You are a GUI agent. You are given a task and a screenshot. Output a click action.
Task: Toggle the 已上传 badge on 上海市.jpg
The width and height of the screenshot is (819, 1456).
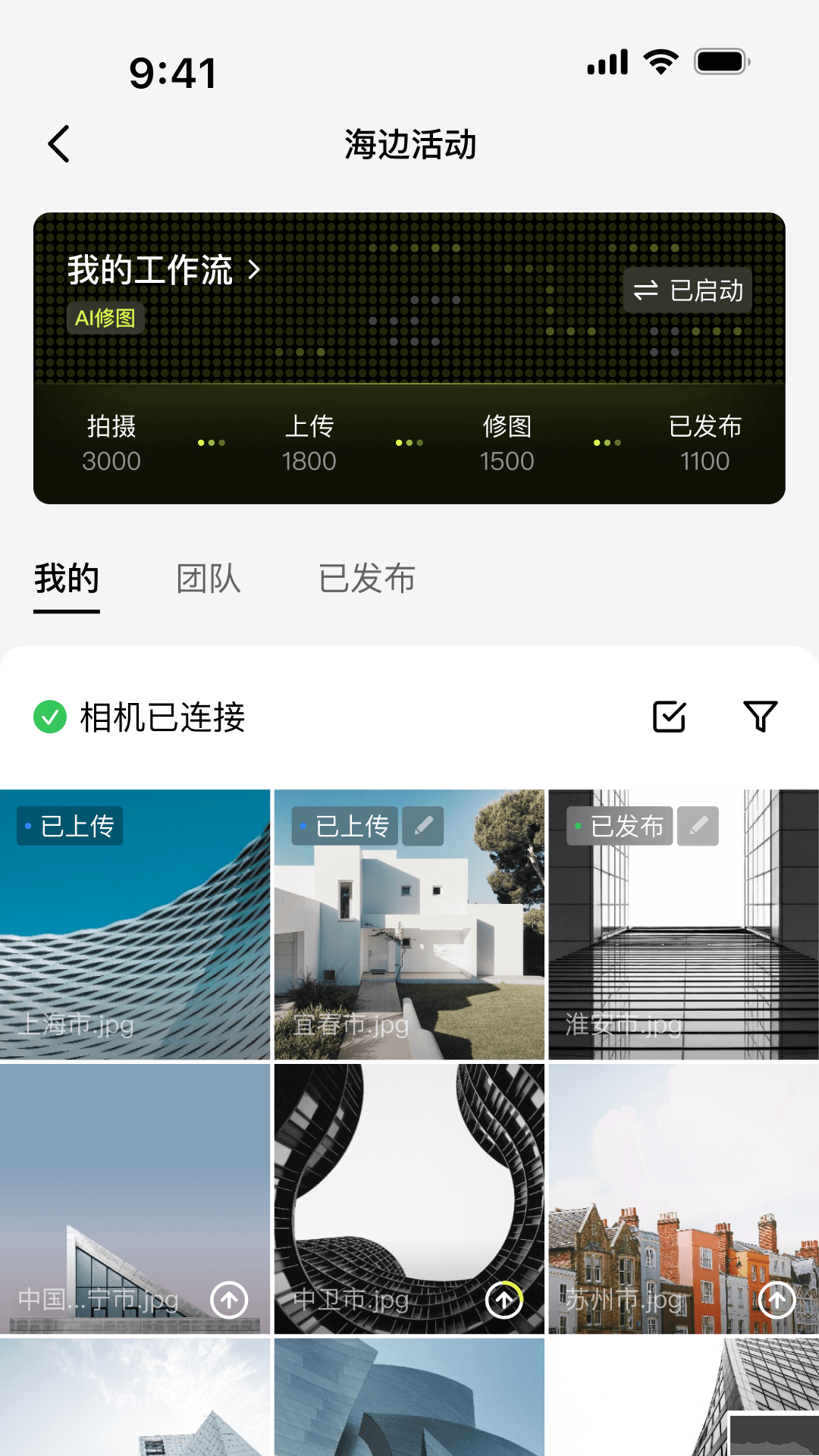(70, 826)
